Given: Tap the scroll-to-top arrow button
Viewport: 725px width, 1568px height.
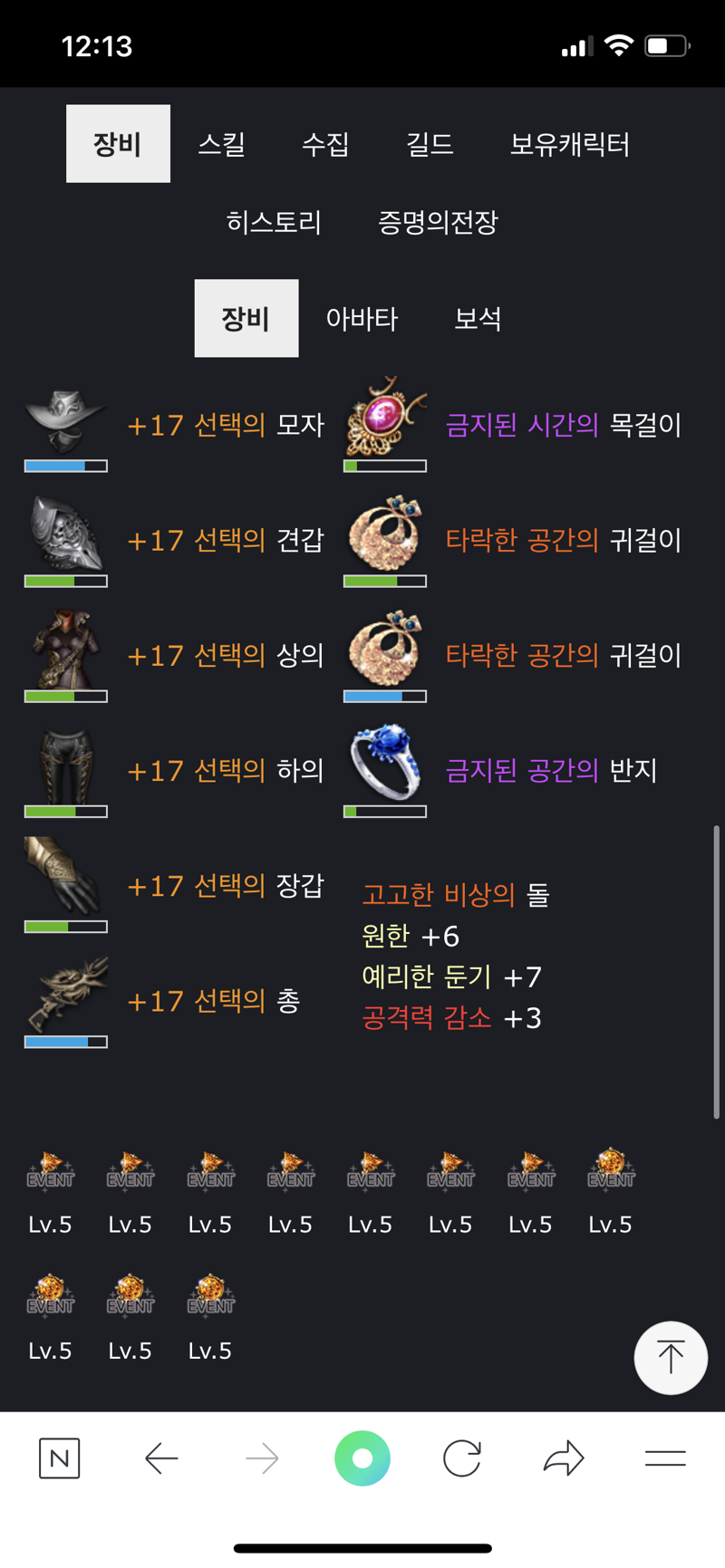Looking at the screenshot, I should click(671, 1357).
